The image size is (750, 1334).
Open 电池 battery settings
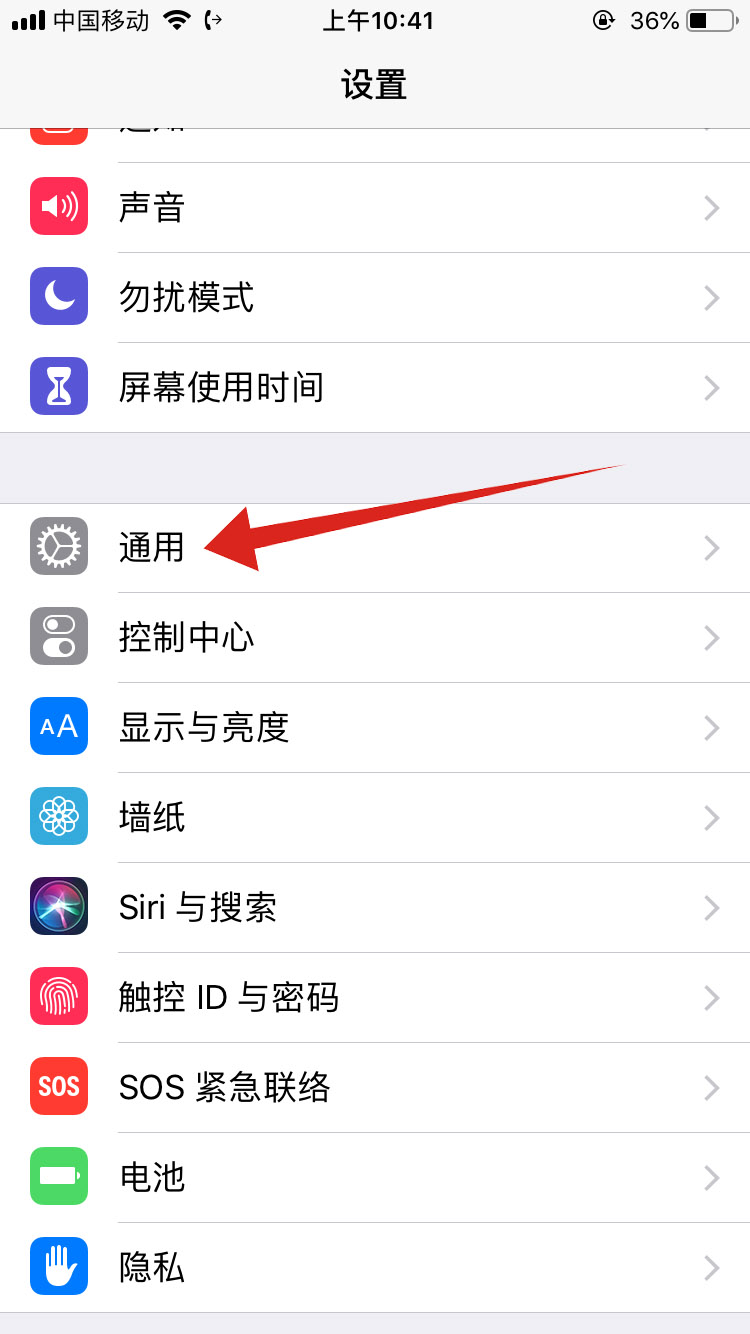pyautogui.click(x=375, y=1178)
